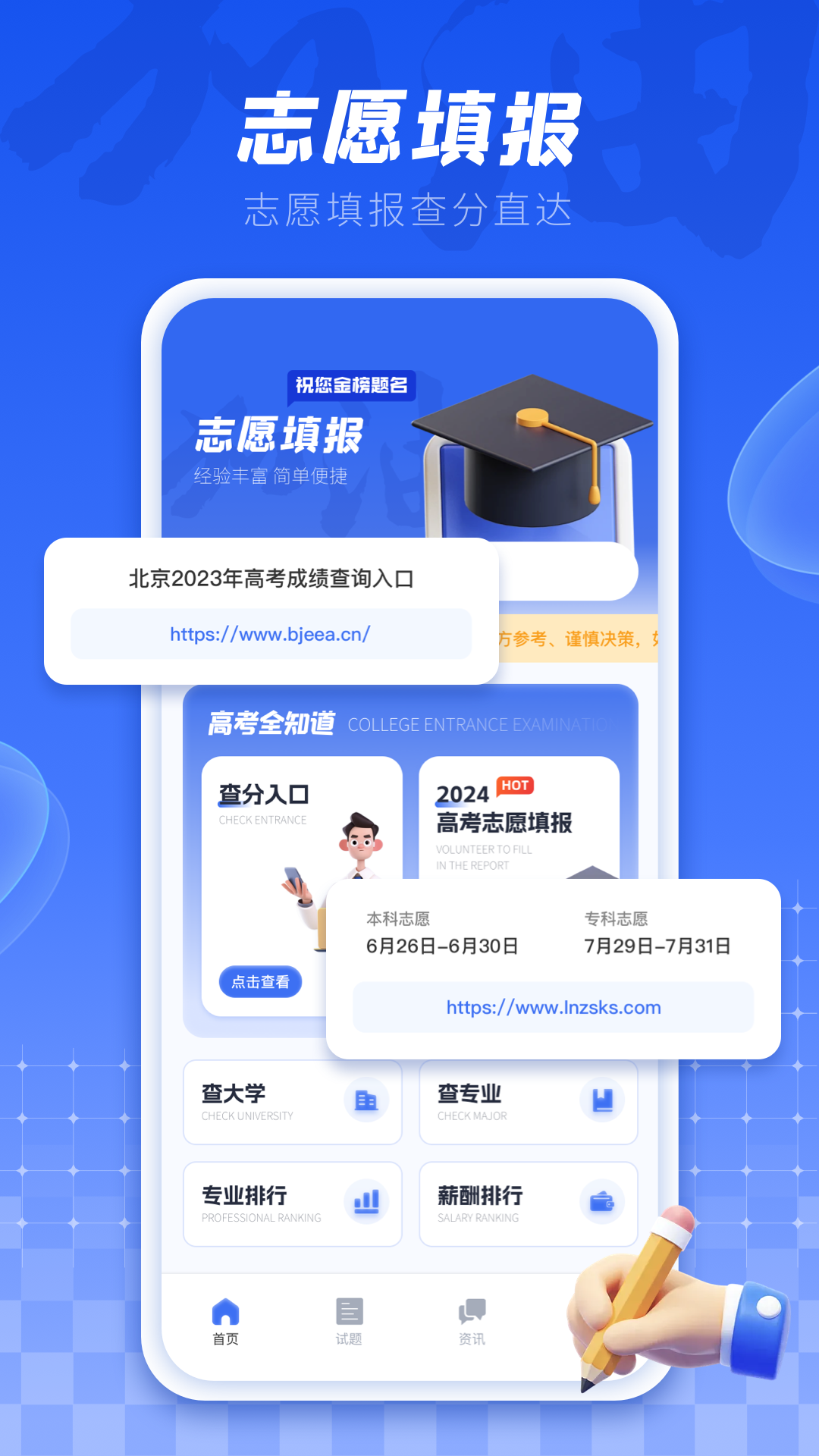Image resolution: width=819 pixels, height=1456 pixels.
Task: Switch to the 资讯 tab
Action: tap(470, 1319)
